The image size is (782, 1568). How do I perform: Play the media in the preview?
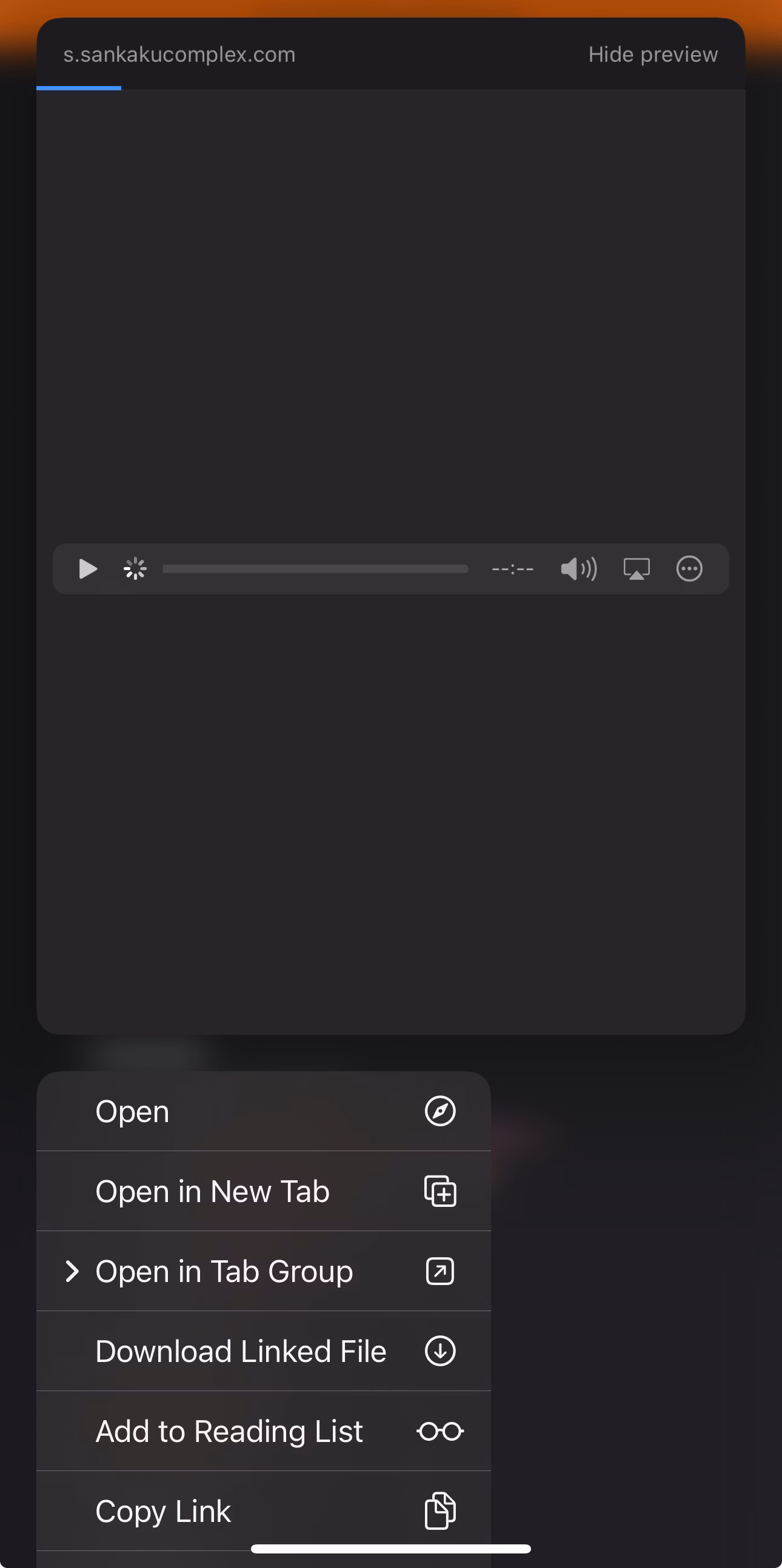click(x=88, y=569)
